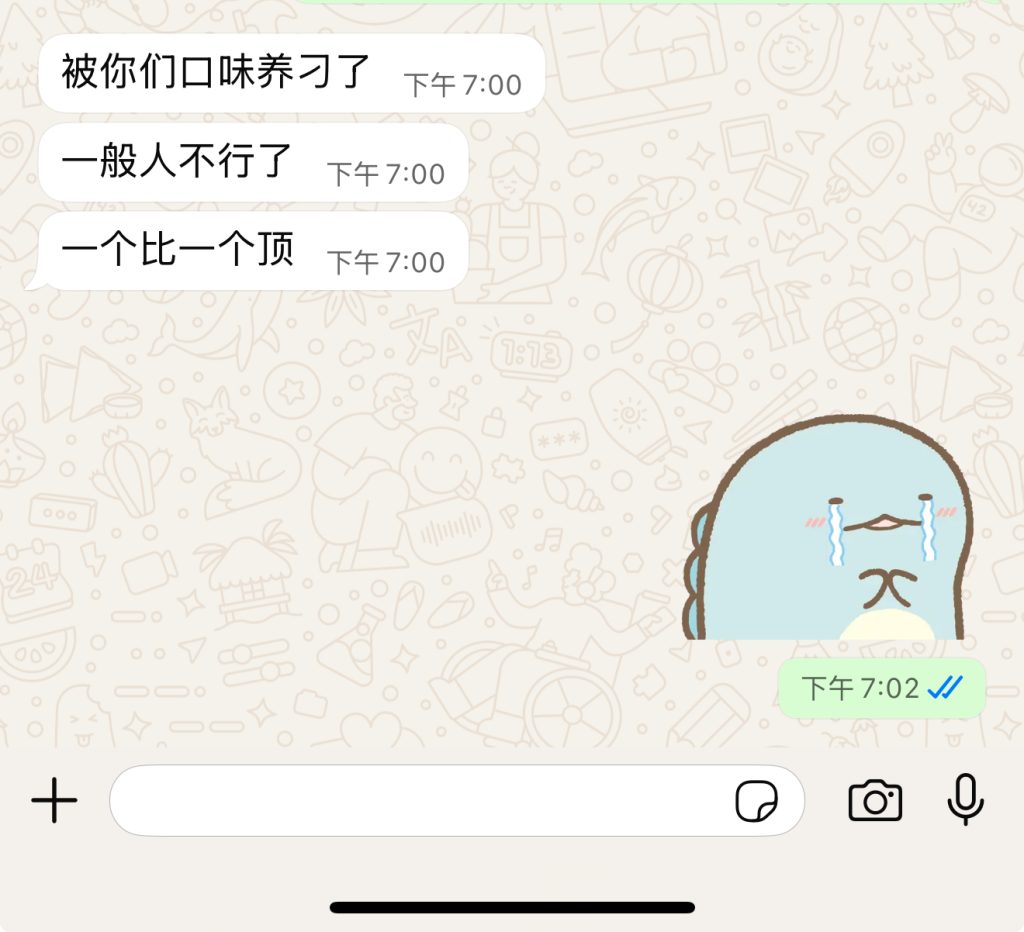Open the camera to take a photo

coord(875,801)
